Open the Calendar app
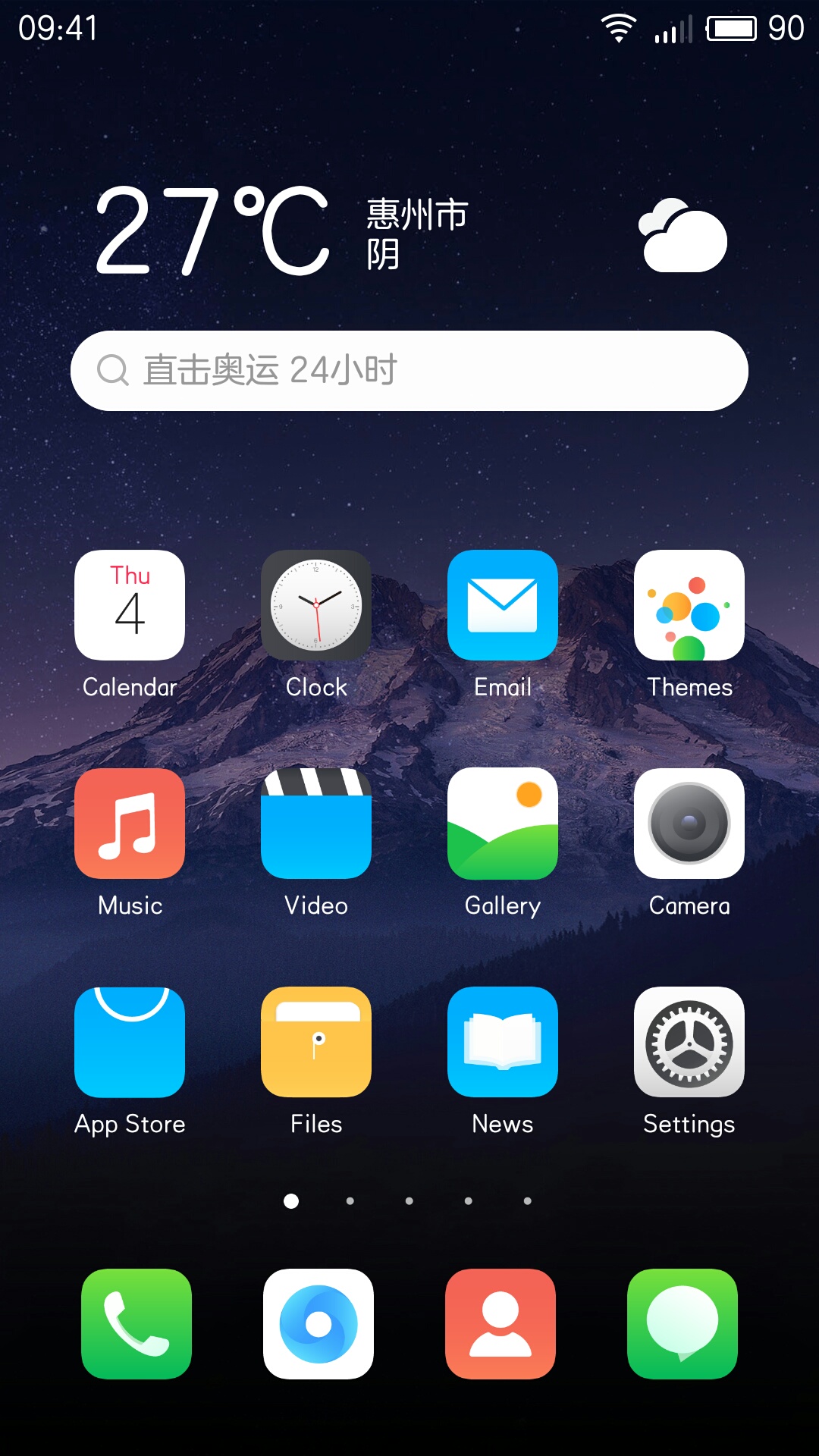Viewport: 819px width, 1456px height. (130, 605)
